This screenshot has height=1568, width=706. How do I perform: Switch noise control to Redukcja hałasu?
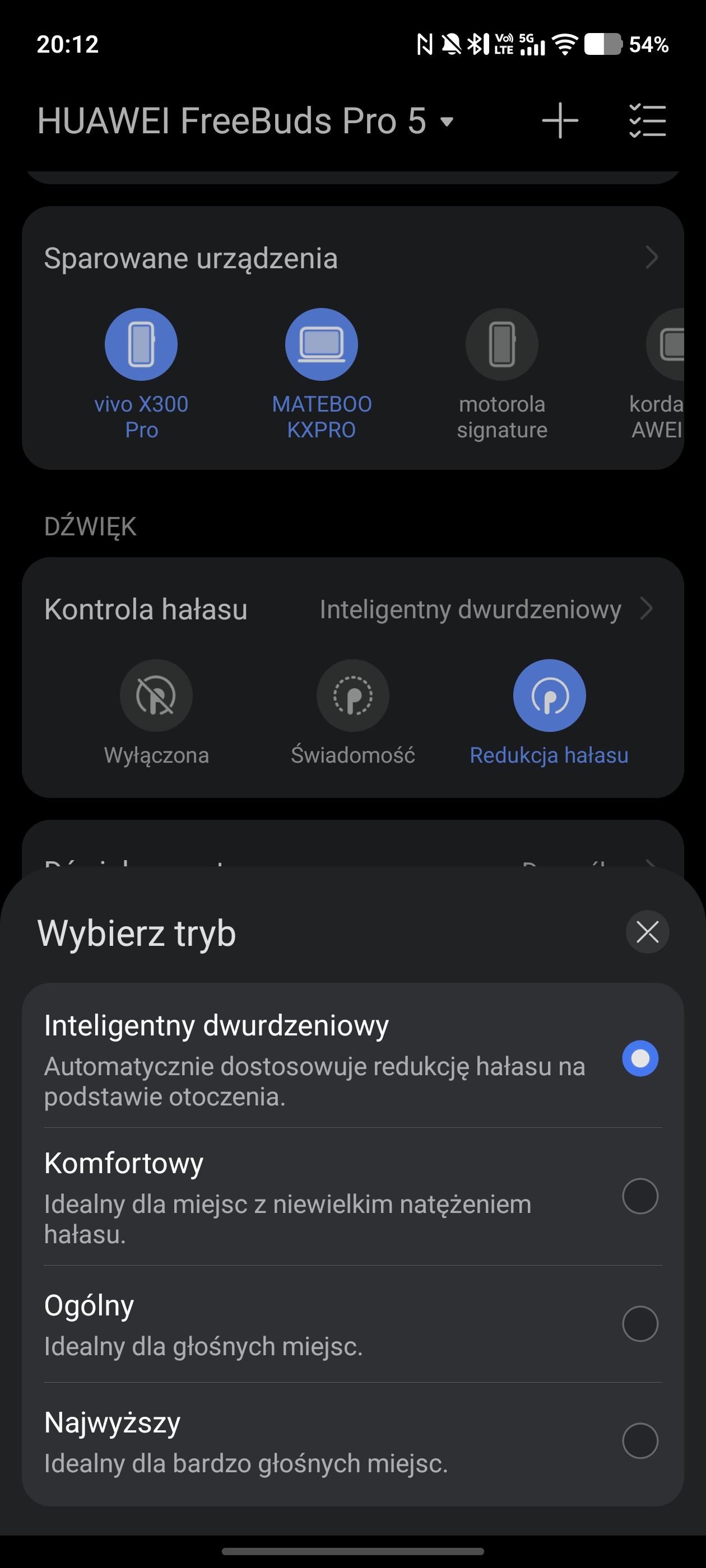(549, 696)
